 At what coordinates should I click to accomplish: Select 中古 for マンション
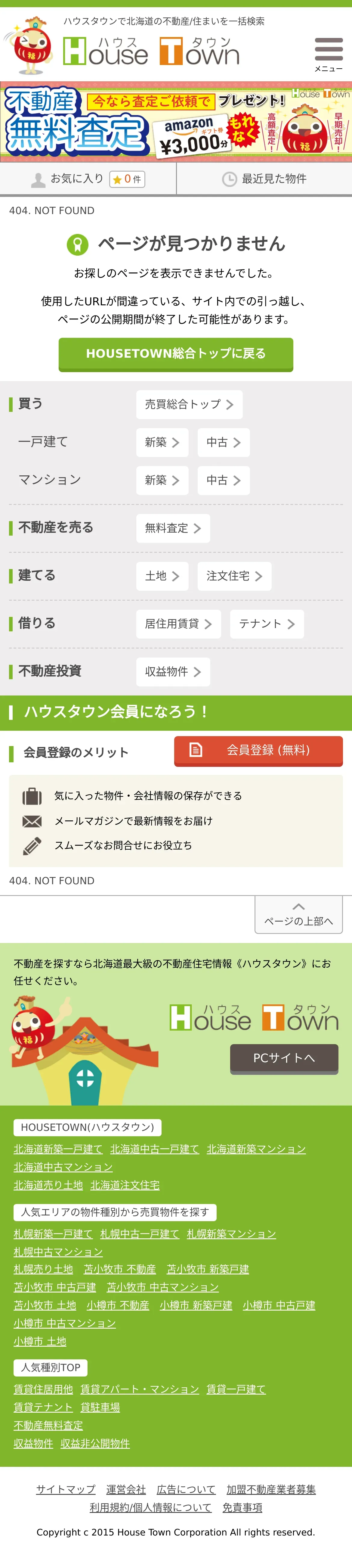point(223,480)
